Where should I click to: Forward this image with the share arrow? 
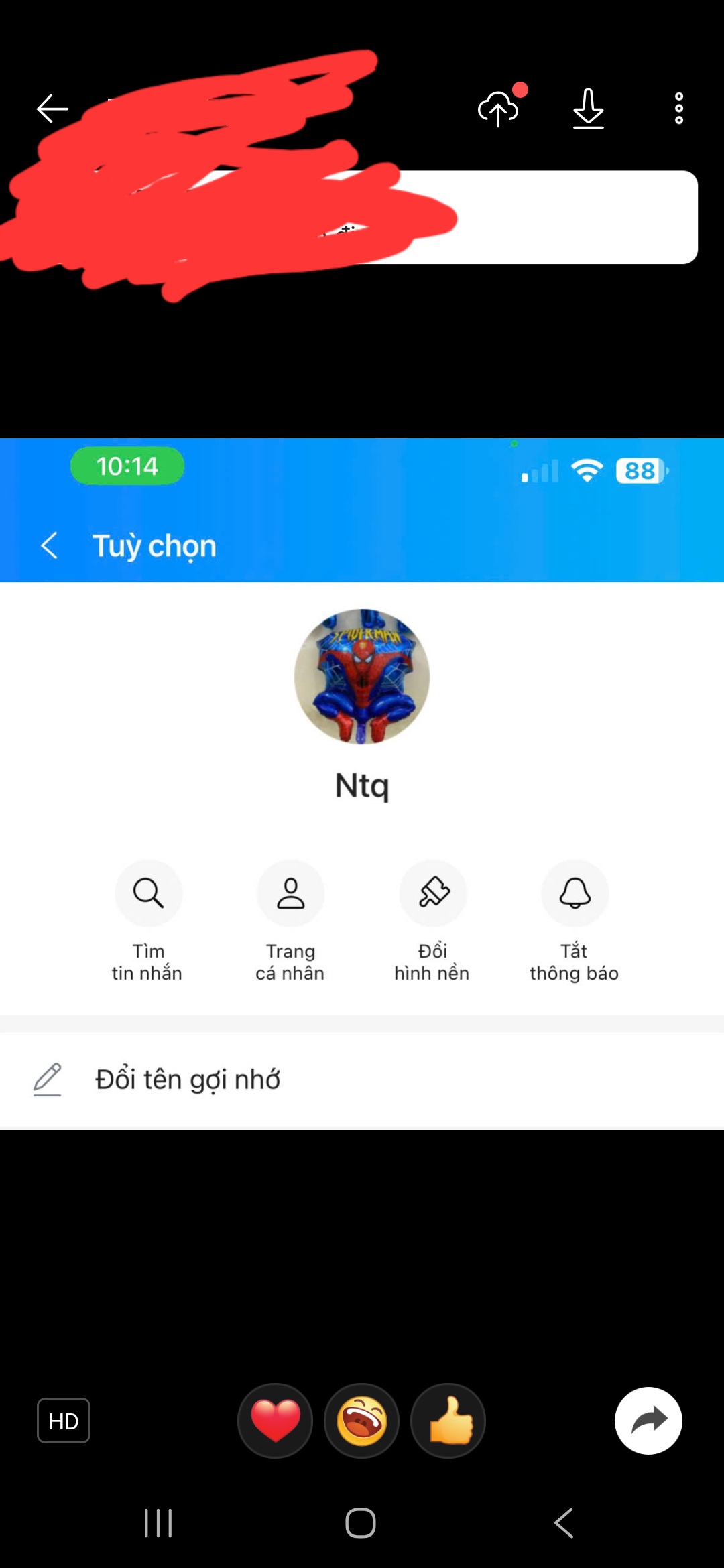pyautogui.click(x=648, y=1421)
